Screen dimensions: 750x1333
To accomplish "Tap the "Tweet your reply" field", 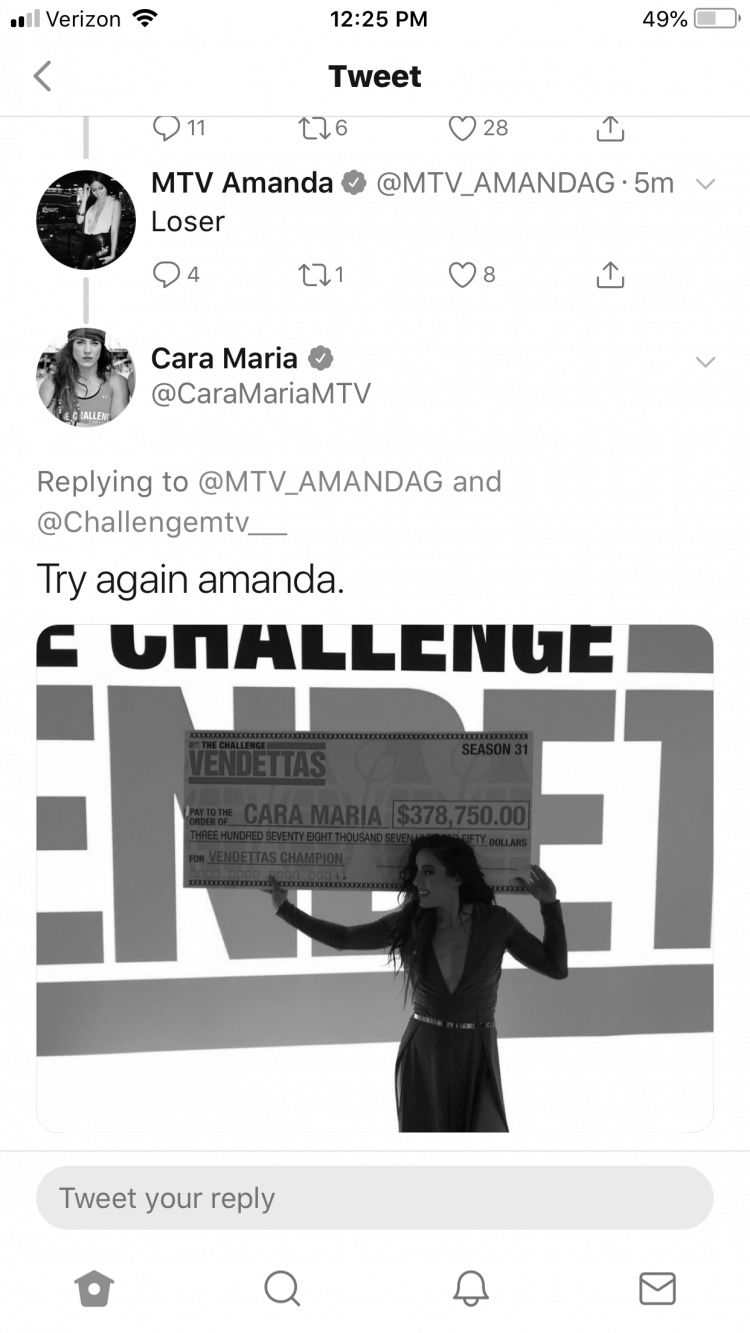I will 375,1198.
